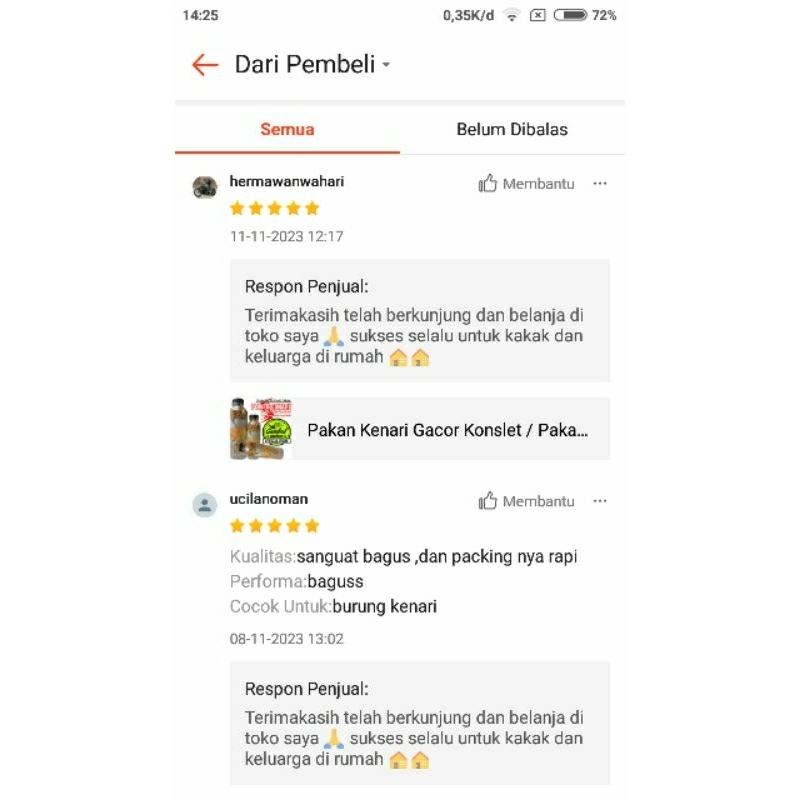Open the Pakan Kenari Gacor Konslet product
800x800 pixels.
(419, 429)
